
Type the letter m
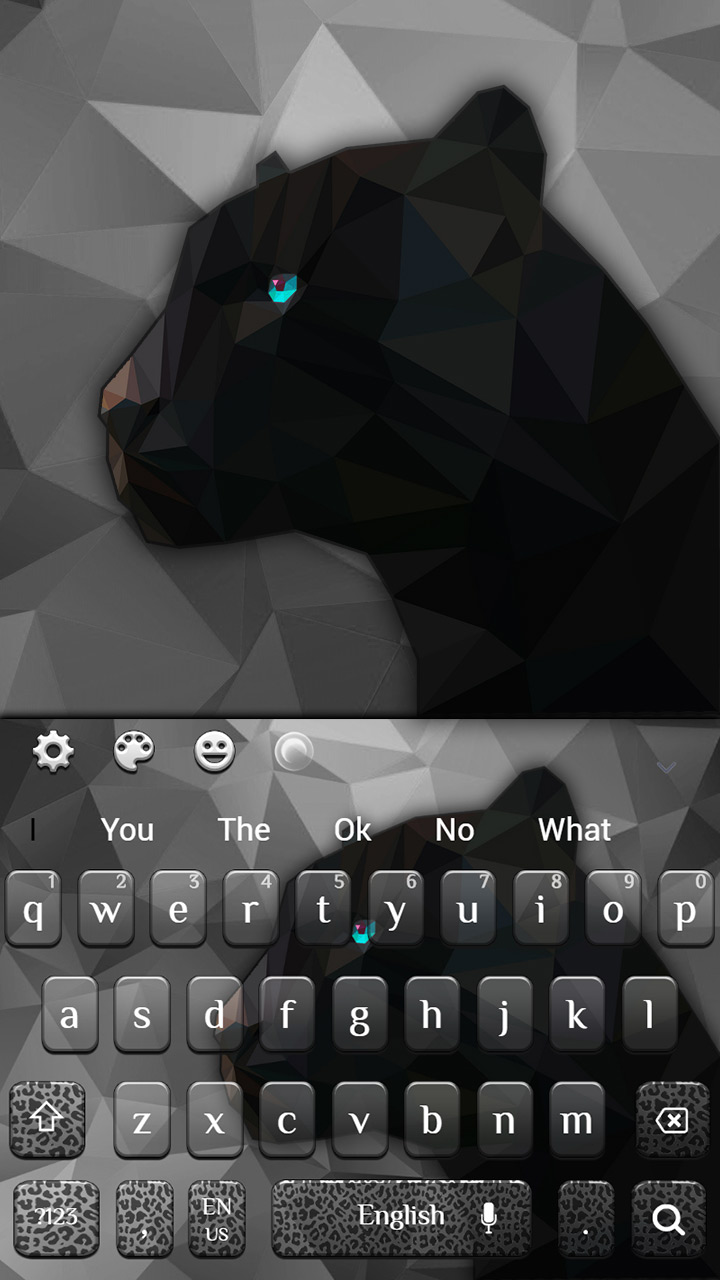point(577,1120)
